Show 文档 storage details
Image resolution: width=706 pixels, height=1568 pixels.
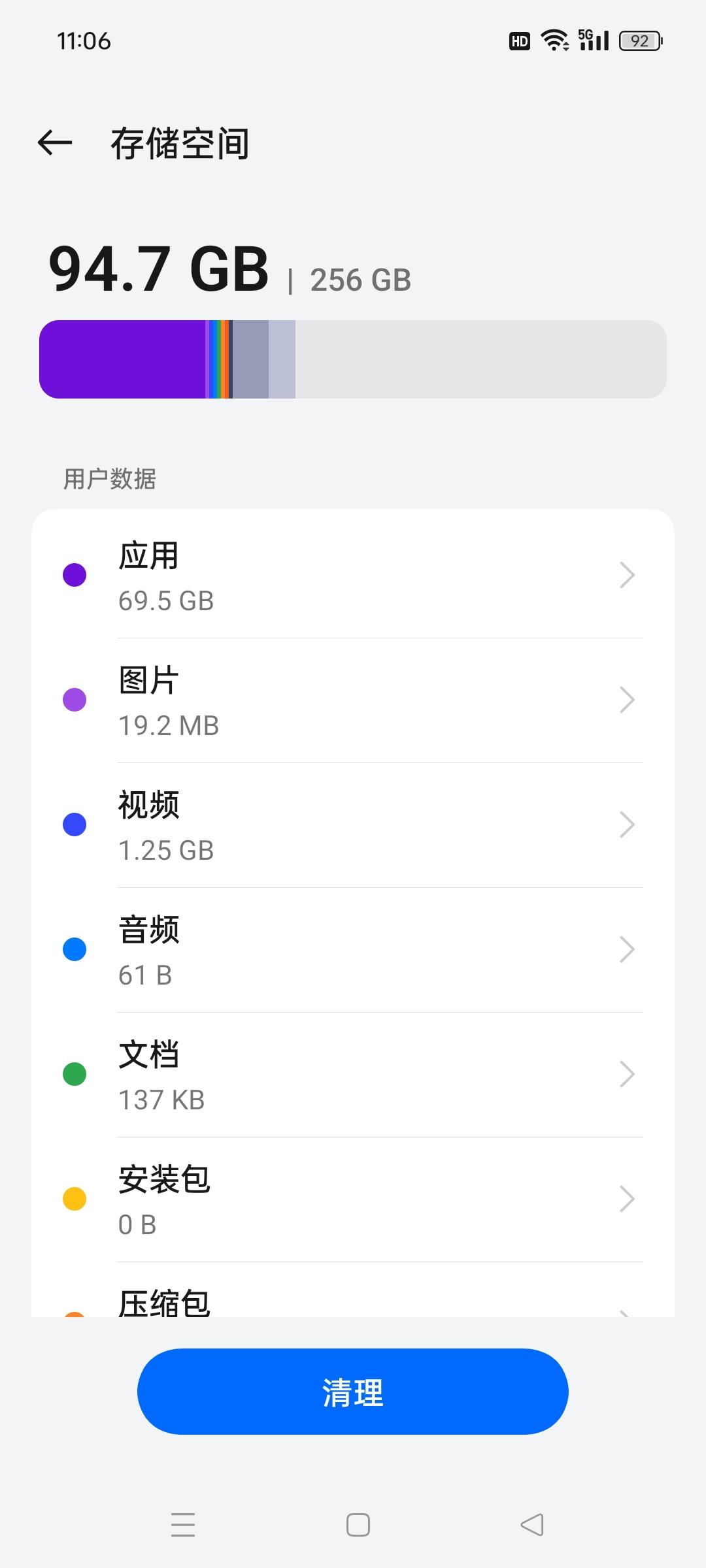353,1075
